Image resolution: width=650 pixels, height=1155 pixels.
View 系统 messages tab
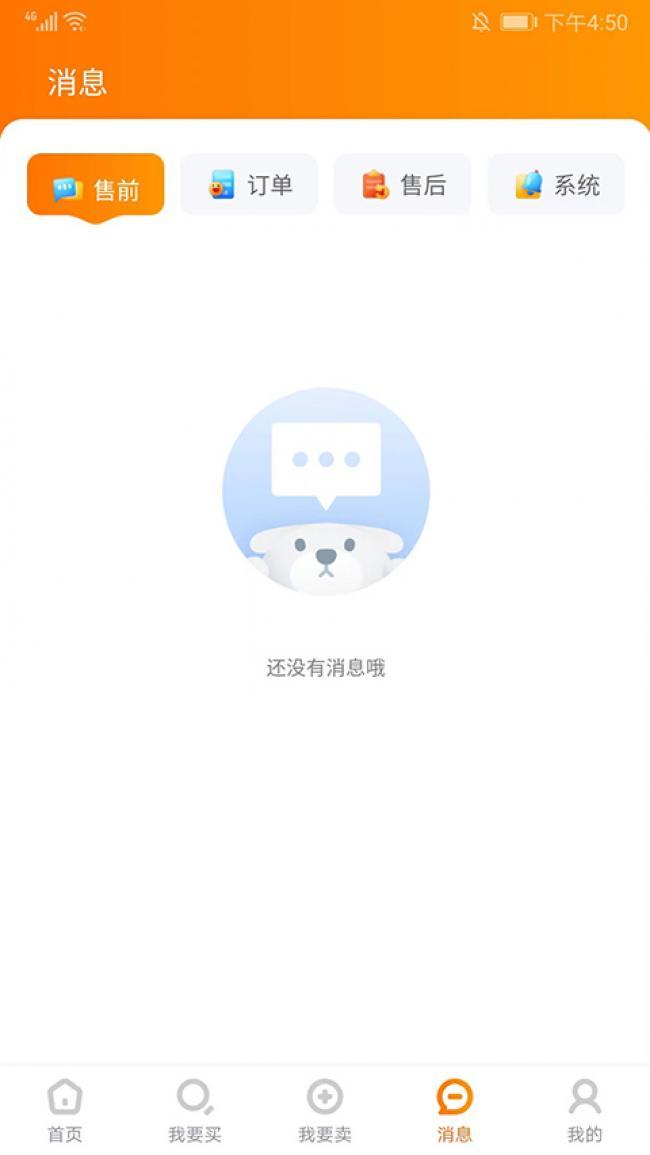click(556, 185)
